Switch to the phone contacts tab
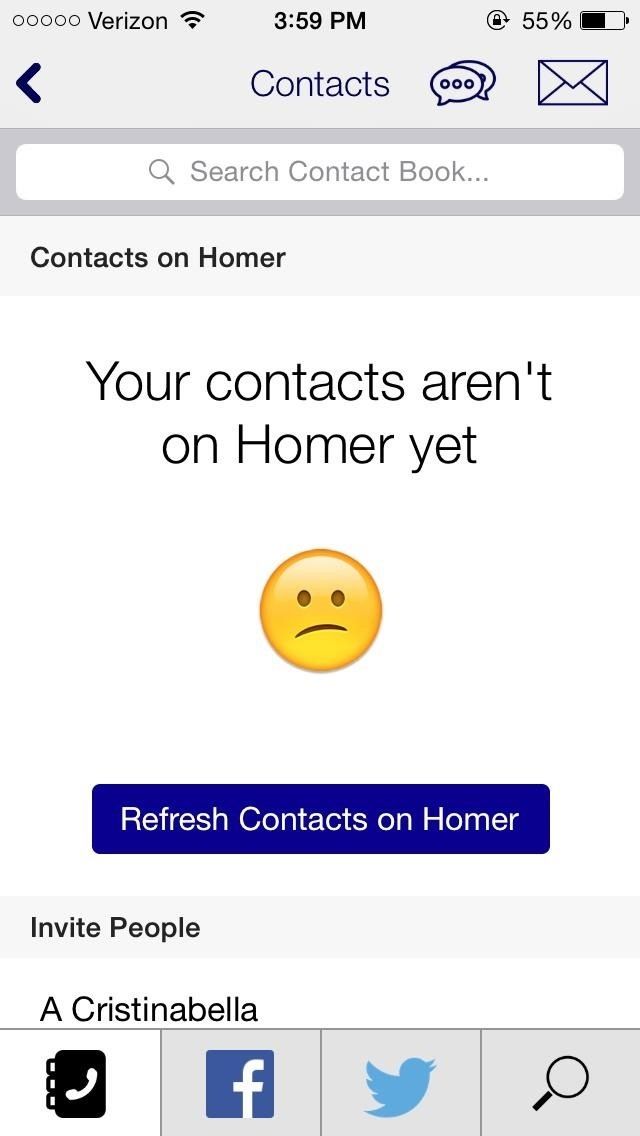The width and height of the screenshot is (640, 1136). pos(79,1084)
